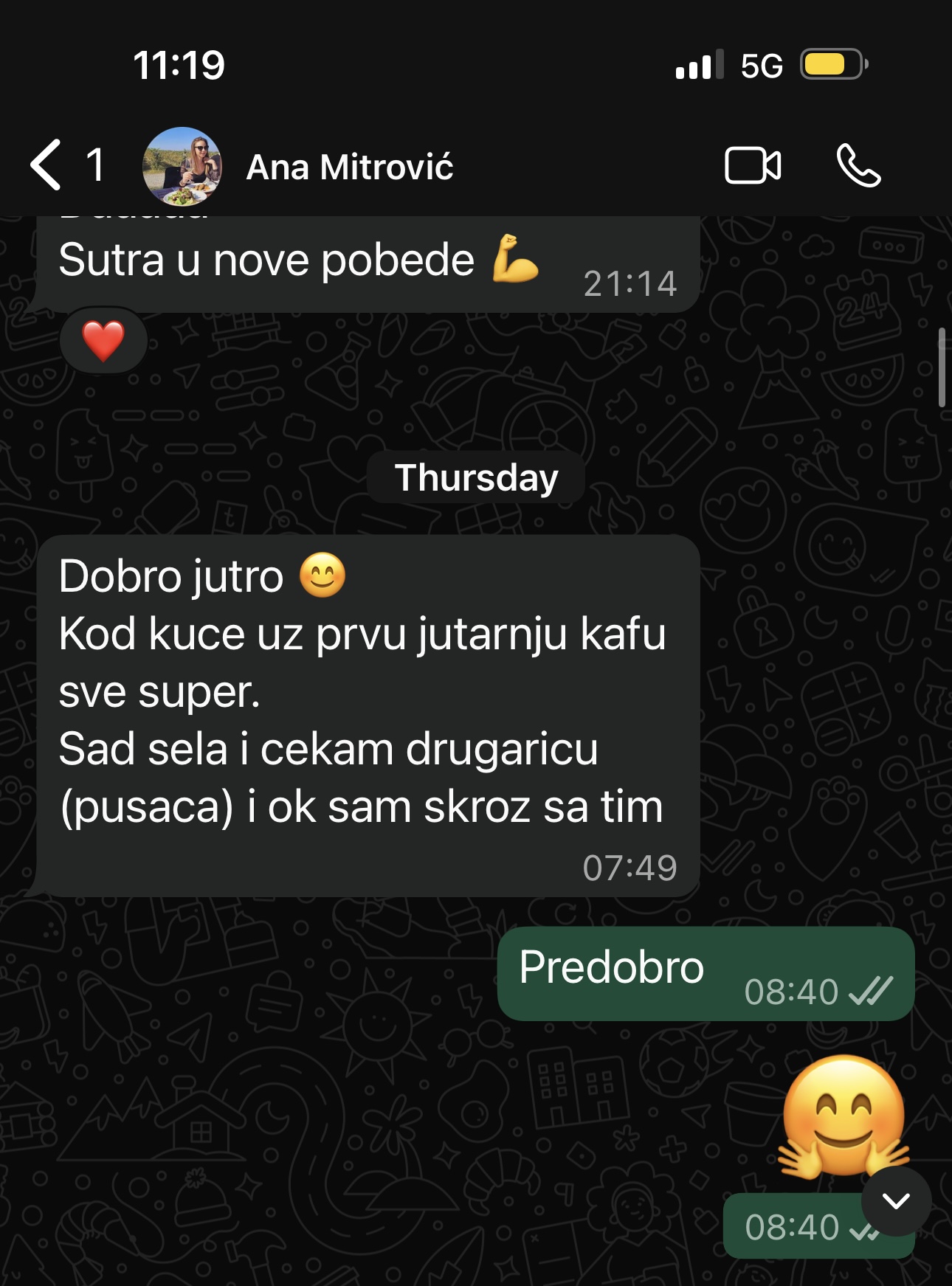This screenshot has width=952, height=1286.
Task: Open Ana Mitrović's profile photo
Action: coord(182,166)
